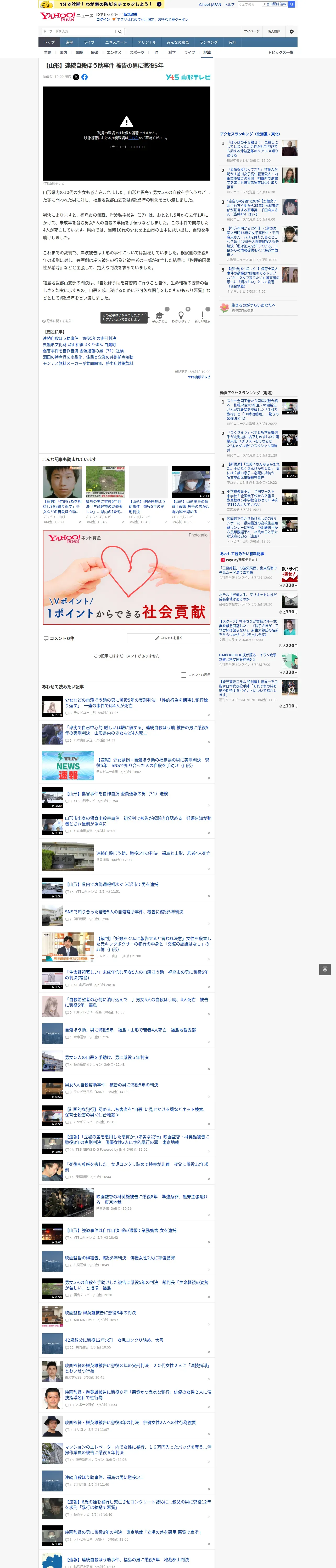
Task: Switch to the 速報 tab
Action: (x=69, y=43)
